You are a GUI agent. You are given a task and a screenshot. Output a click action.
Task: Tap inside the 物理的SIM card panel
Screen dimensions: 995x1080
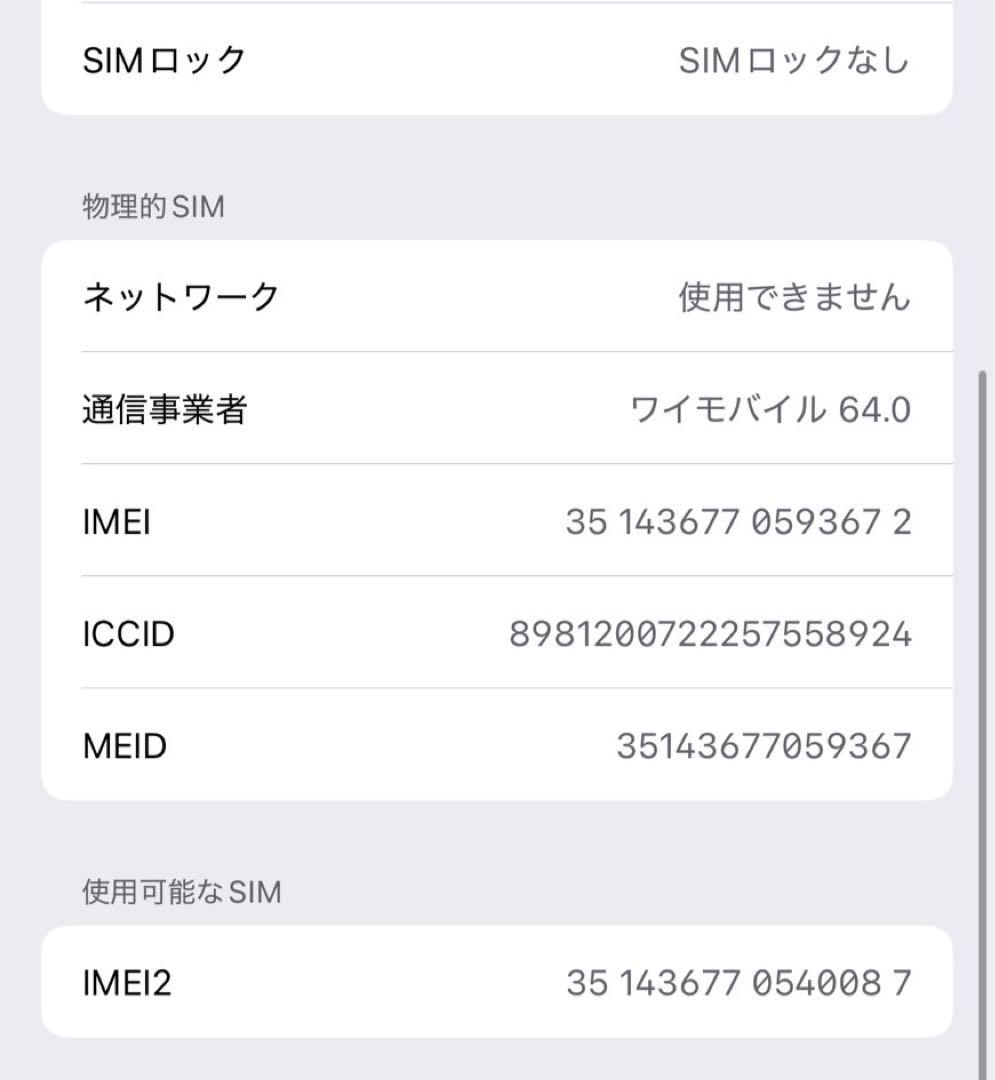(497, 520)
